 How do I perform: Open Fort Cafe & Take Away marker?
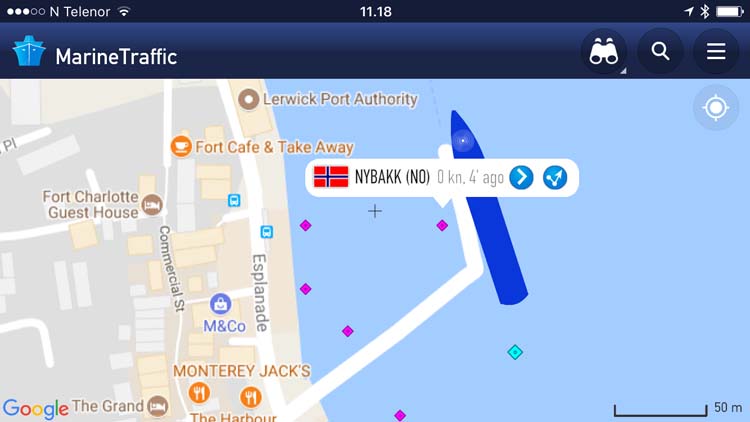coord(181,147)
